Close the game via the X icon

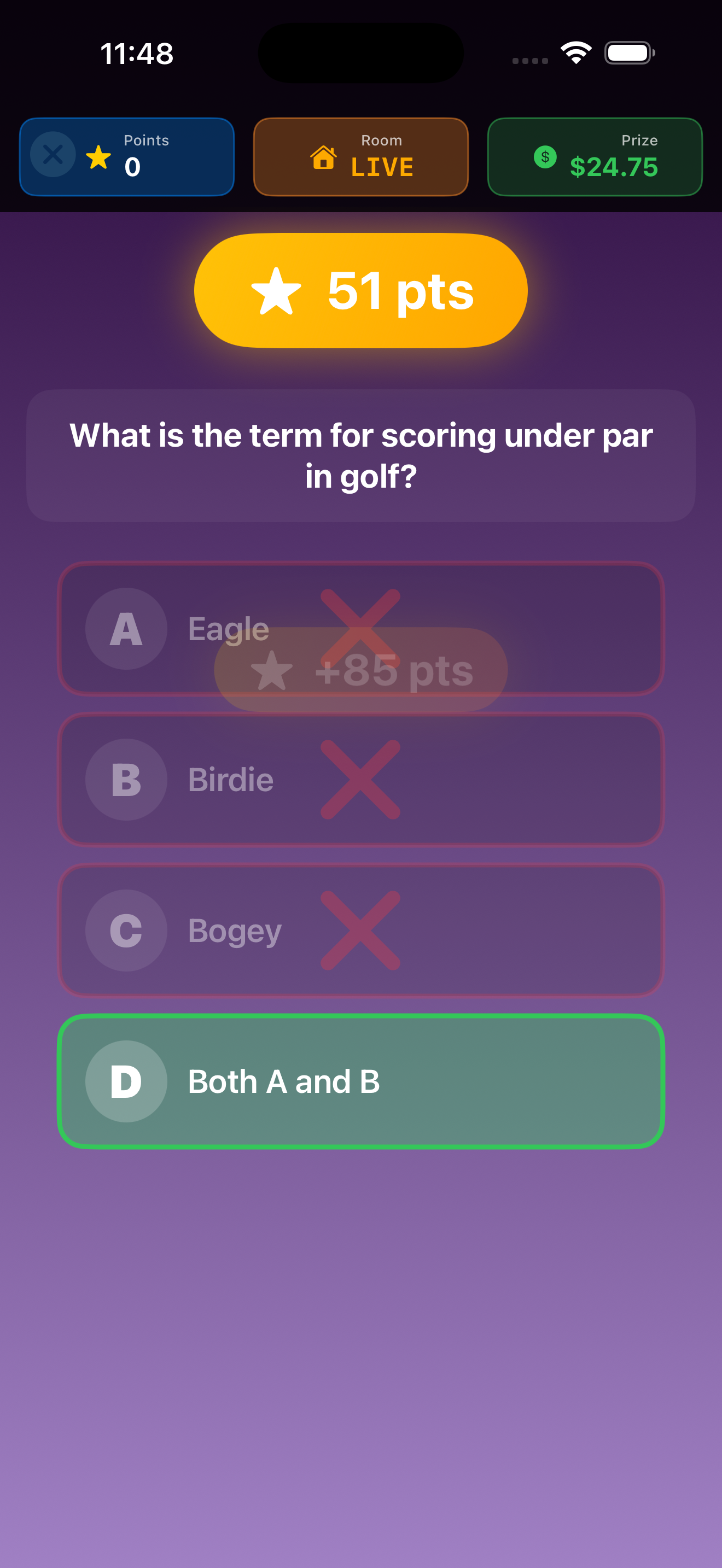(x=53, y=155)
